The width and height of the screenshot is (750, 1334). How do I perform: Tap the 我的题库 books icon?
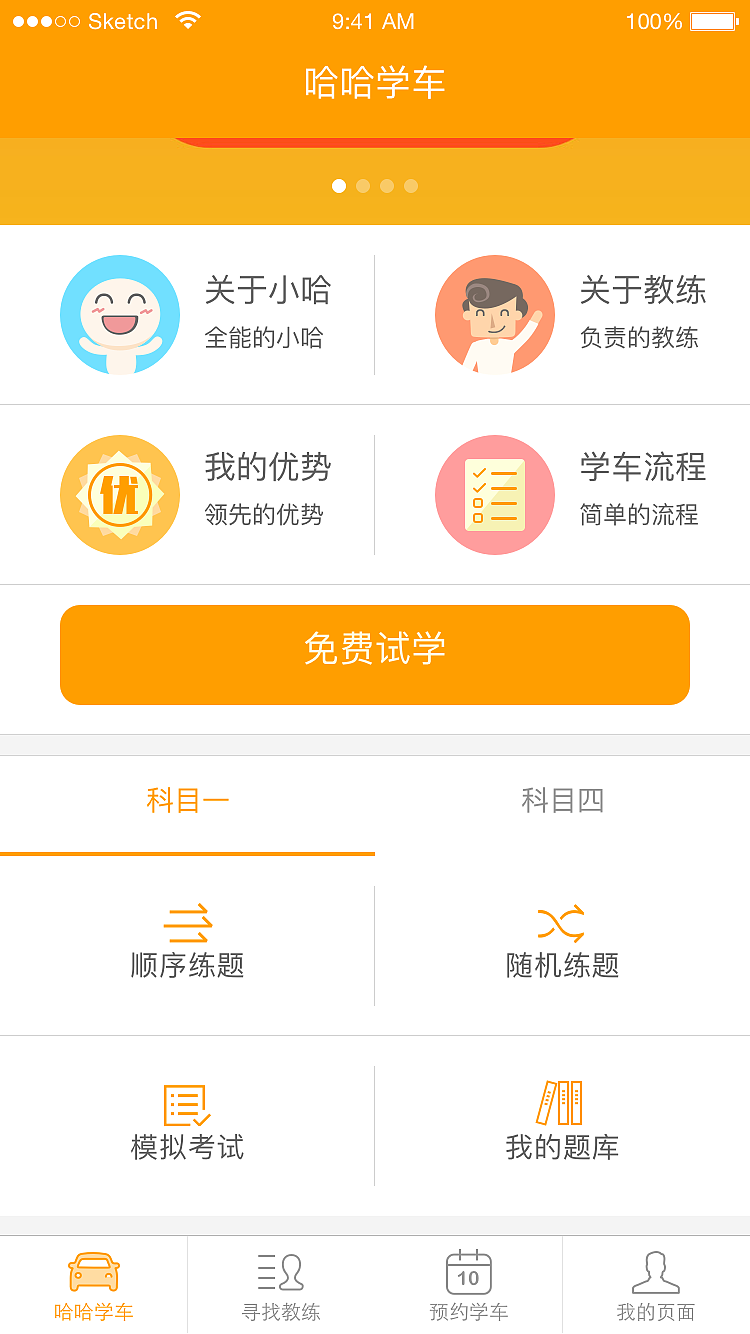pos(562,1102)
